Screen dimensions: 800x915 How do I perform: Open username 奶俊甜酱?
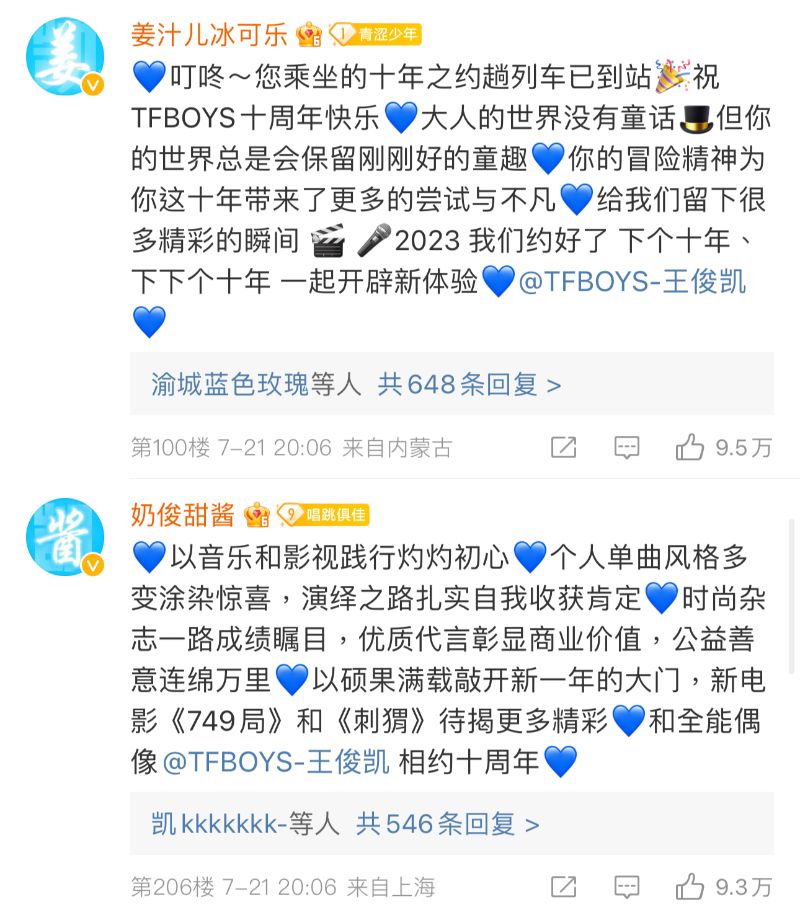pos(182,514)
